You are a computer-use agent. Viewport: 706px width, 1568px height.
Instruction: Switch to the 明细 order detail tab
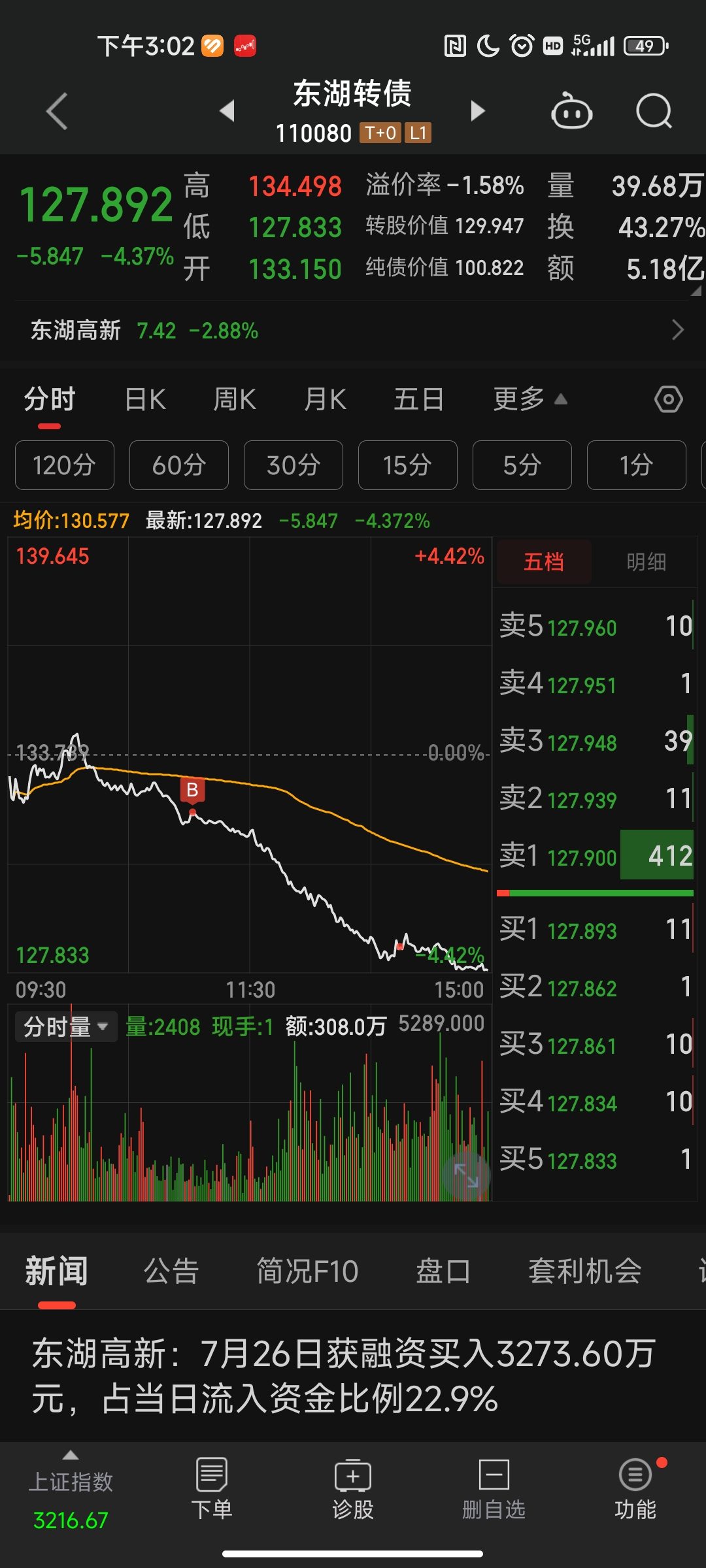pos(646,562)
